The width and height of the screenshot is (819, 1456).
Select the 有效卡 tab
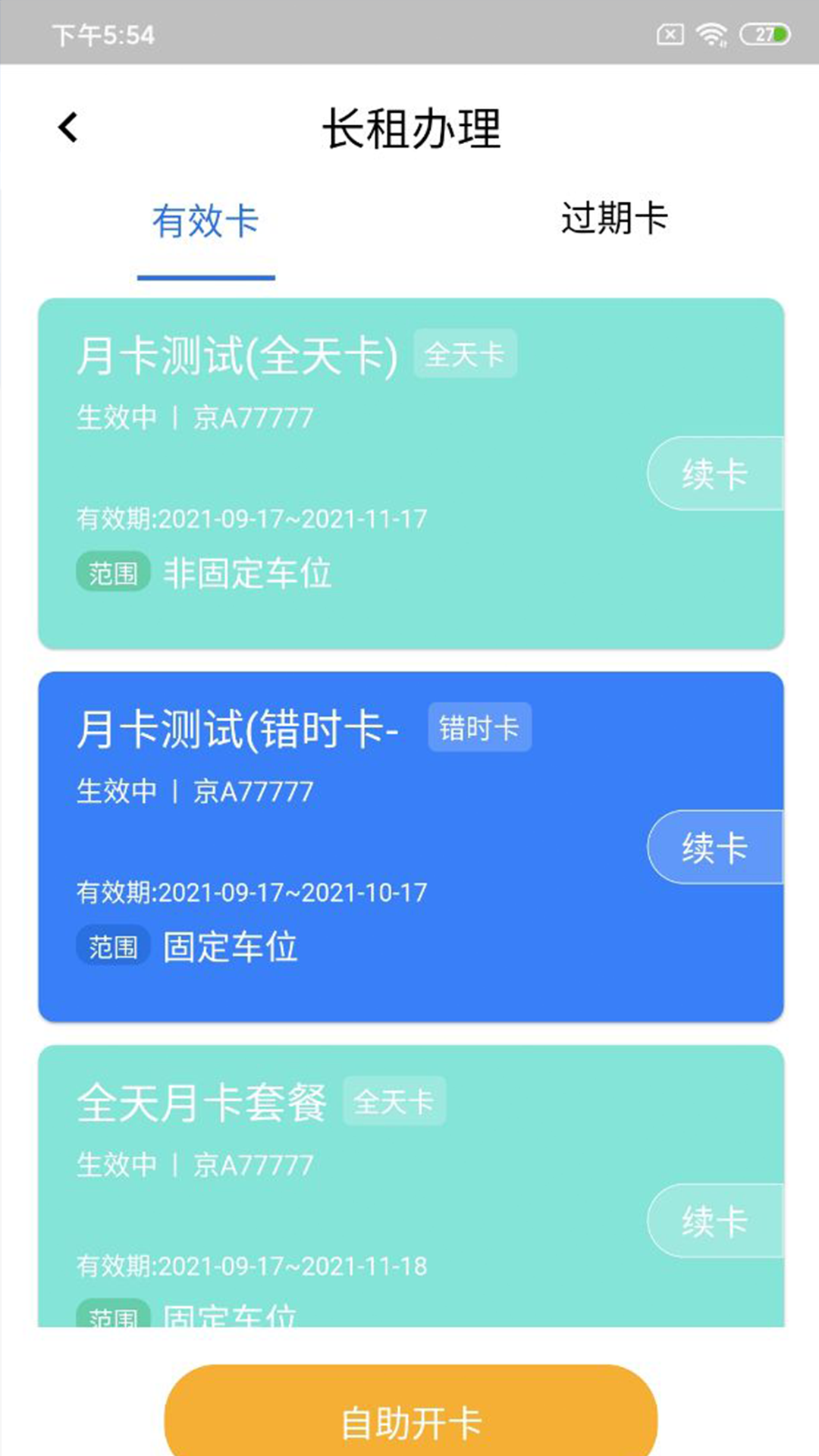[x=206, y=221]
